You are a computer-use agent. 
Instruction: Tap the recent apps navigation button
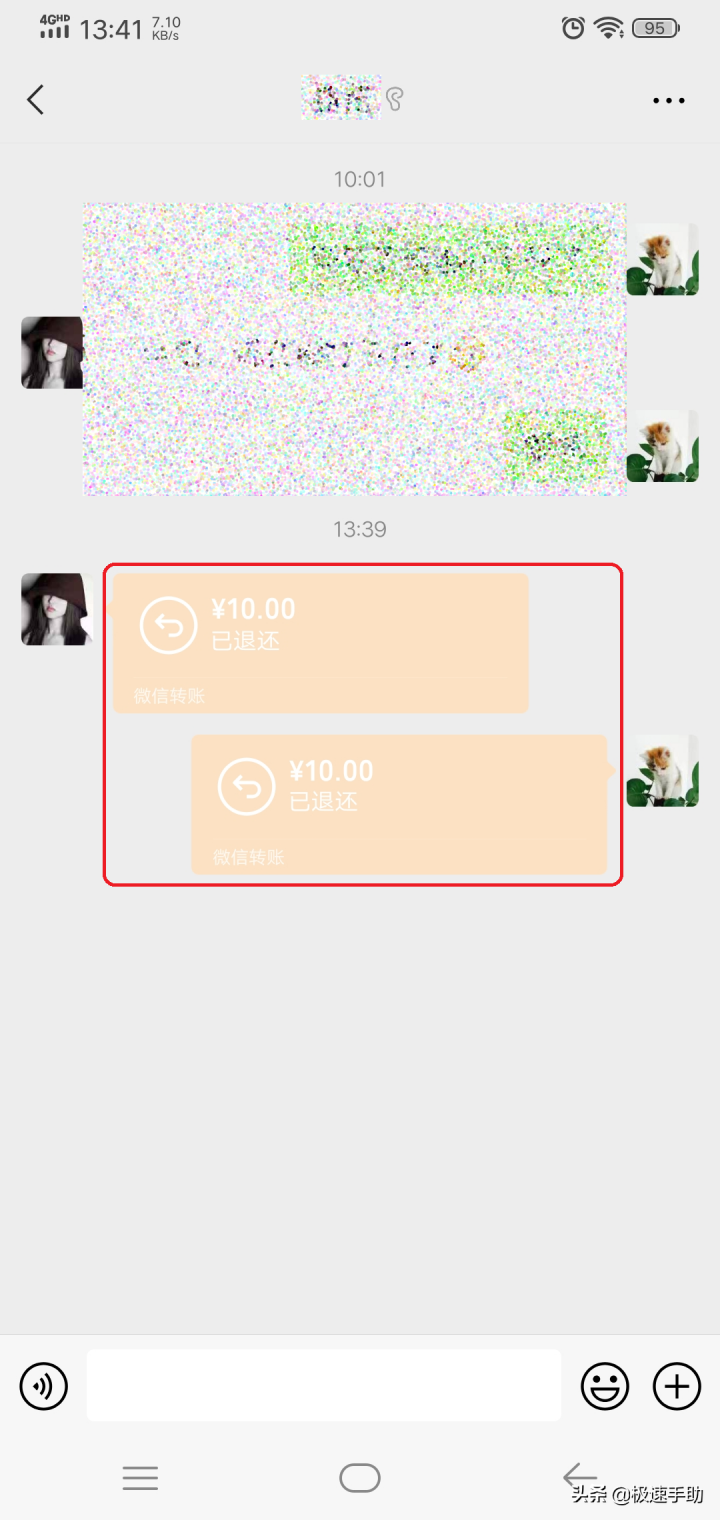(x=140, y=1477)
